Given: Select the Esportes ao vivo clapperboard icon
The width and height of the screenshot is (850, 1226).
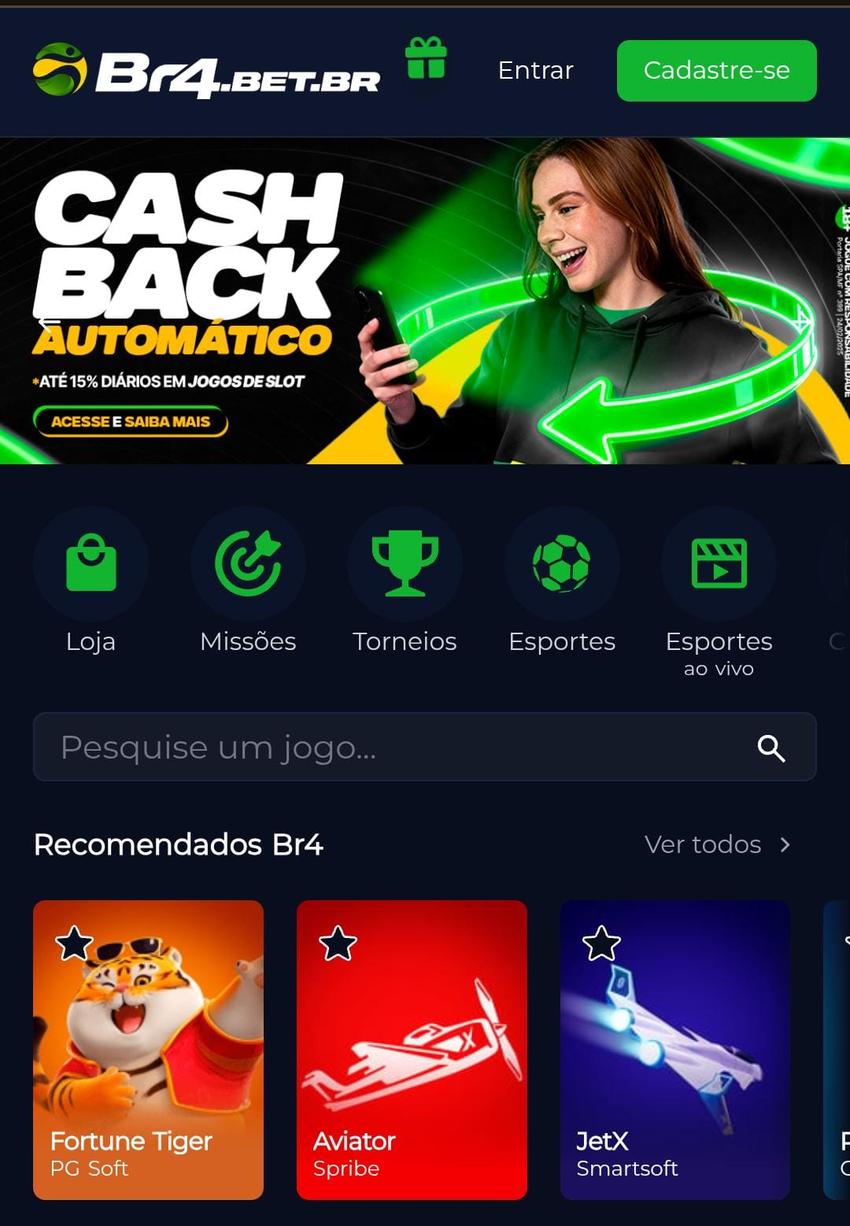Looking at the screenshot, I should coord(718,563).
